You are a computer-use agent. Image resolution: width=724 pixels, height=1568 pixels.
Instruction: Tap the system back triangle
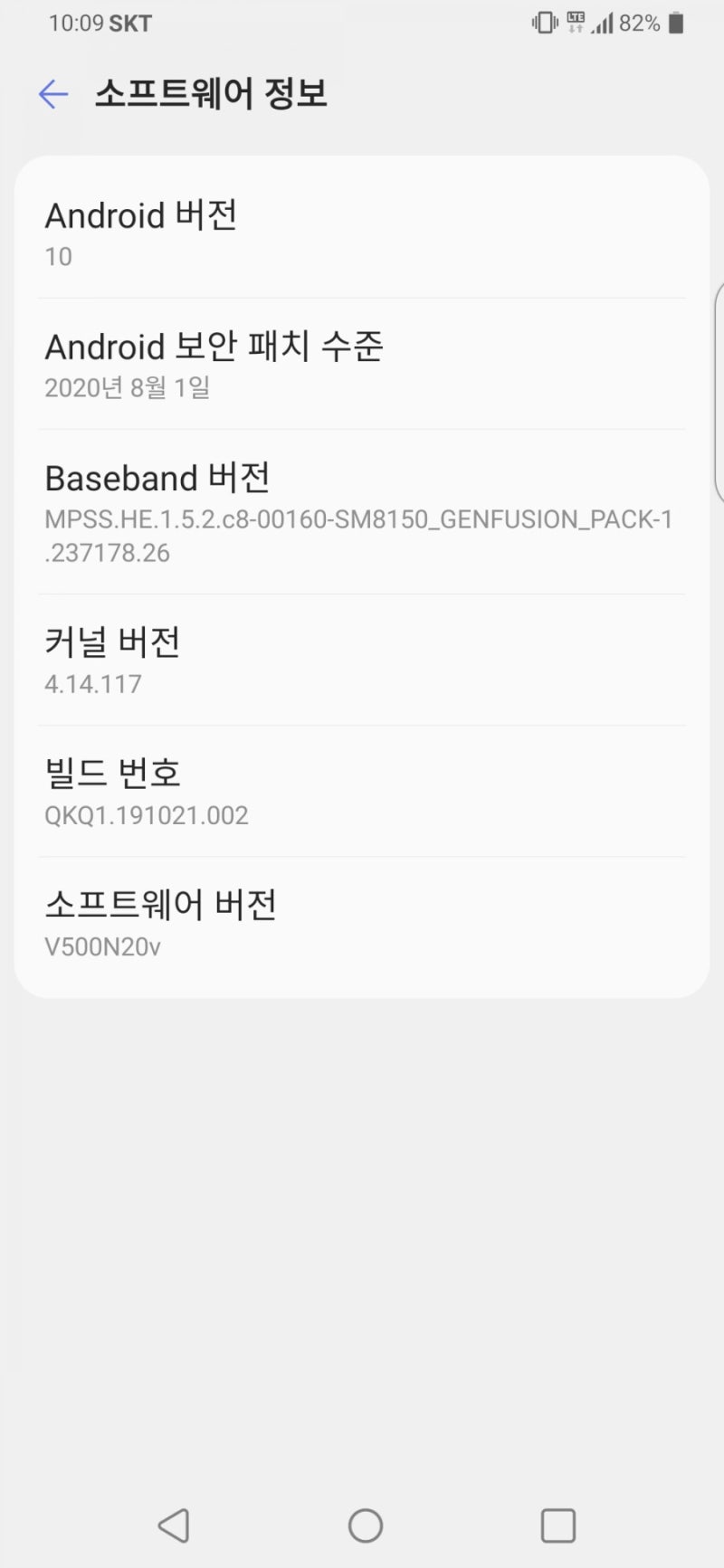(173, 1525)
